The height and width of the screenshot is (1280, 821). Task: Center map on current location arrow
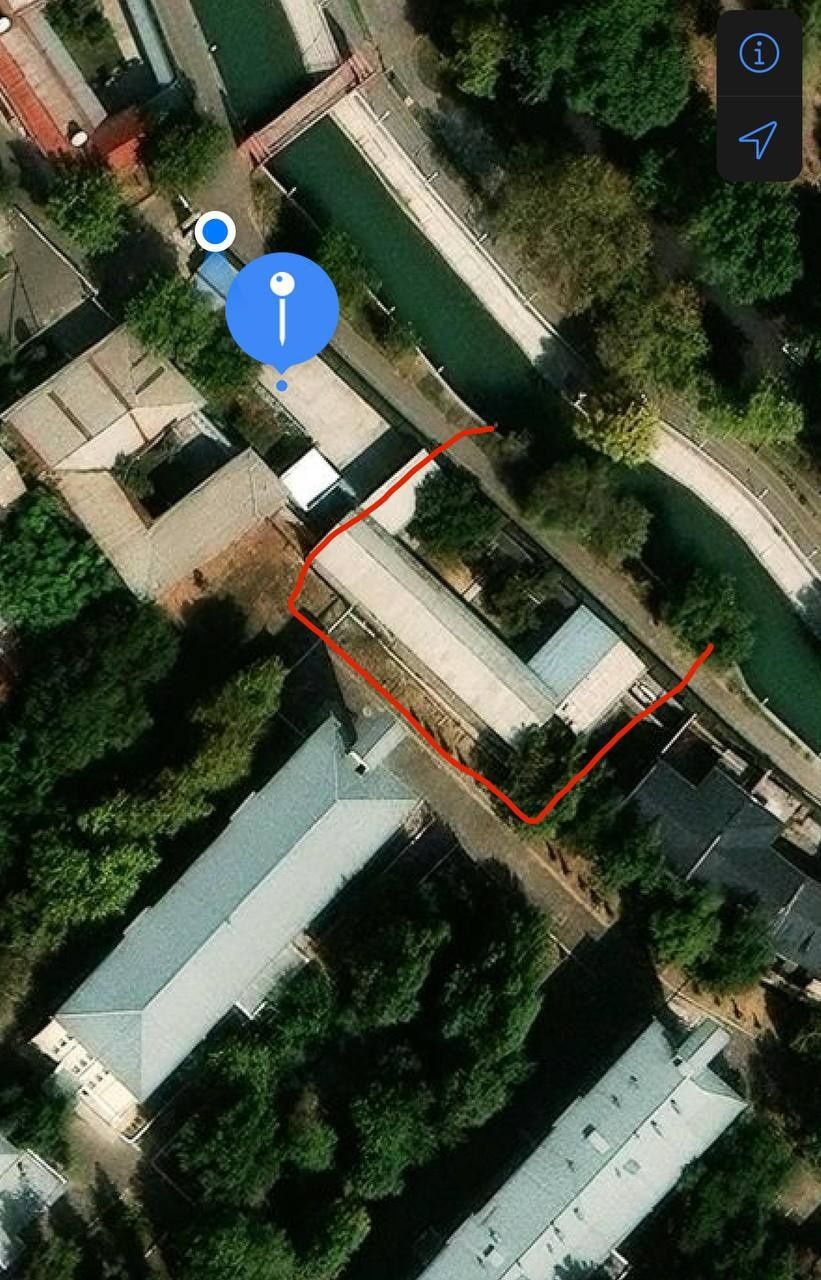[x=758, y=139]
